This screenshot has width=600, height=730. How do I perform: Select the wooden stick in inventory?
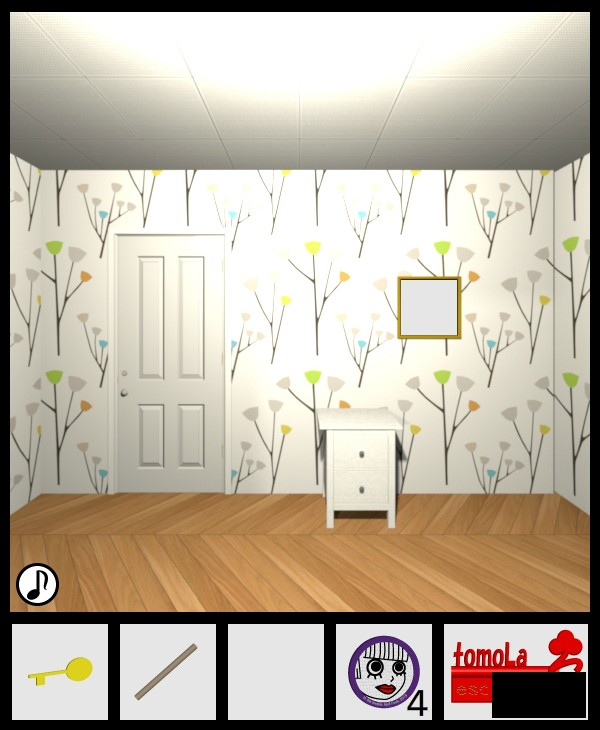pos(167,671)
